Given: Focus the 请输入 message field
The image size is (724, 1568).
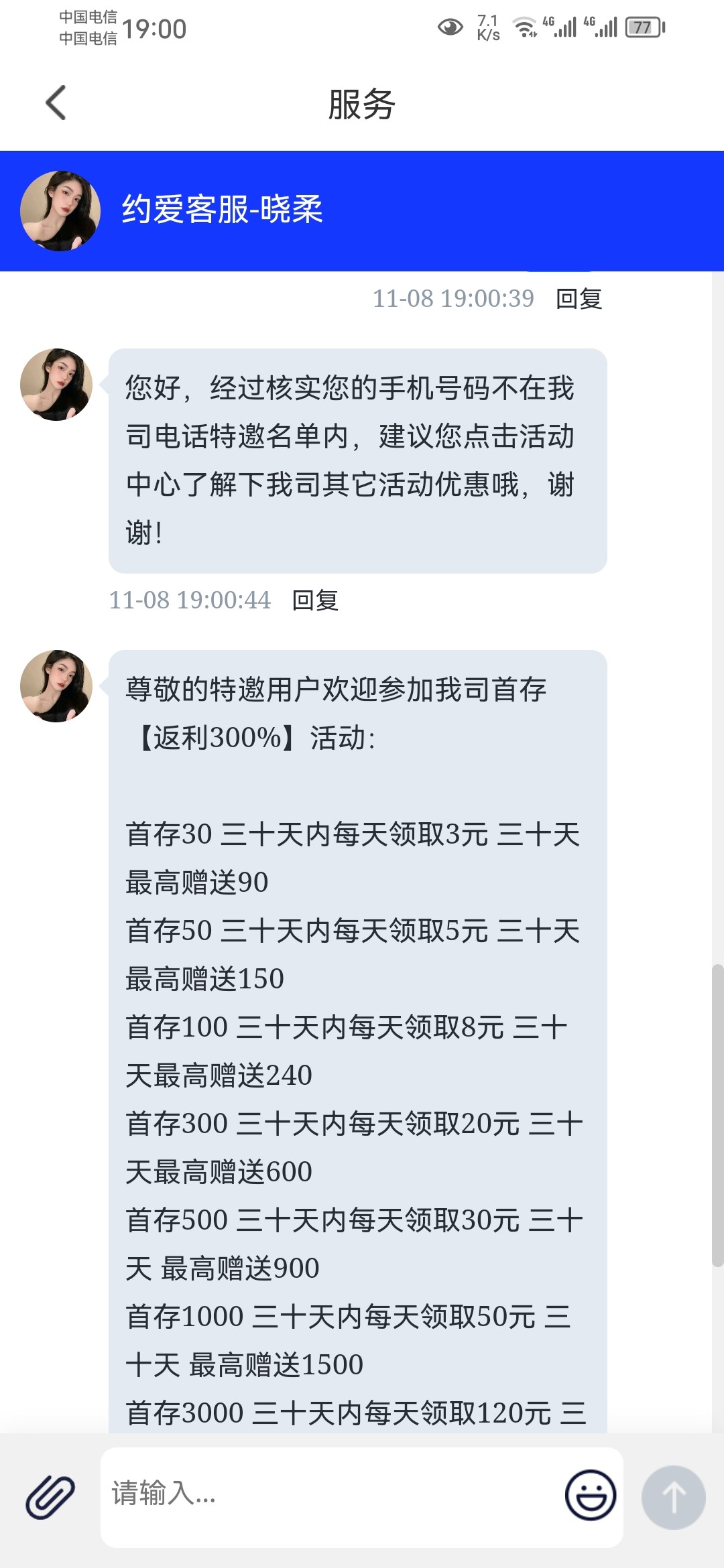Looking at the screenshot, I should 328,1494.
